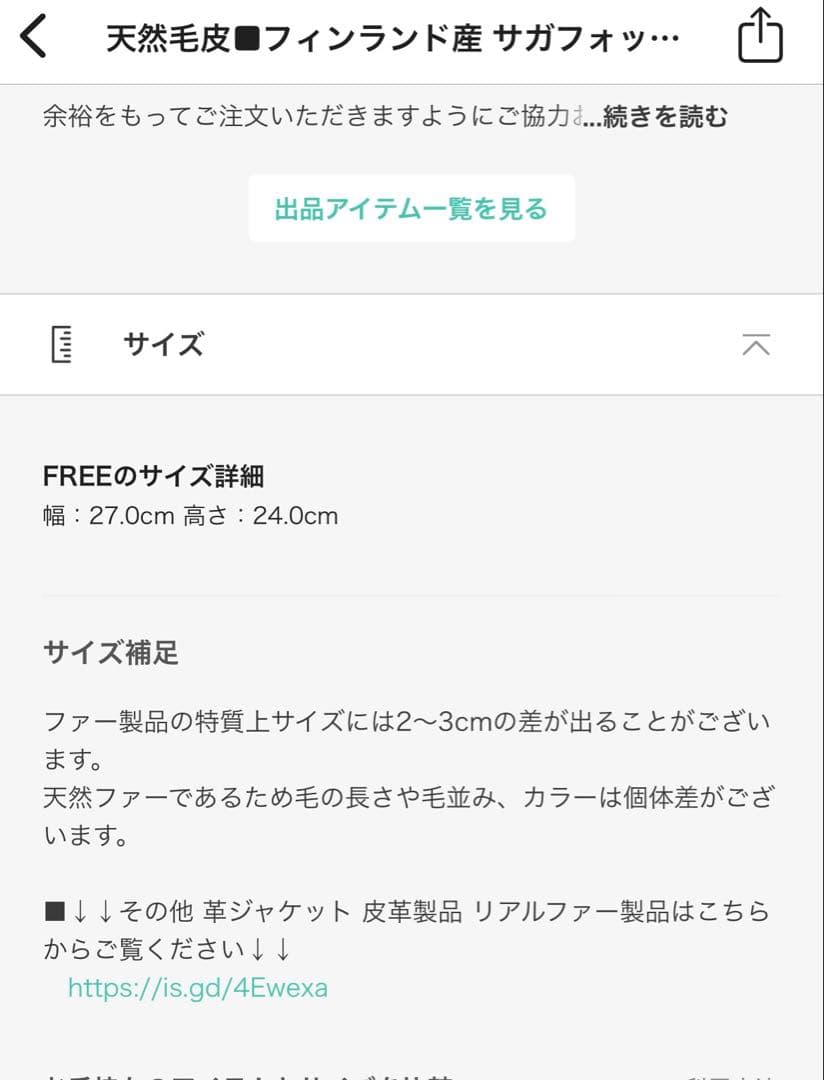Select the back chevron to return
The height and width of the screenshot is (1080, 824).
click(33, 34)
